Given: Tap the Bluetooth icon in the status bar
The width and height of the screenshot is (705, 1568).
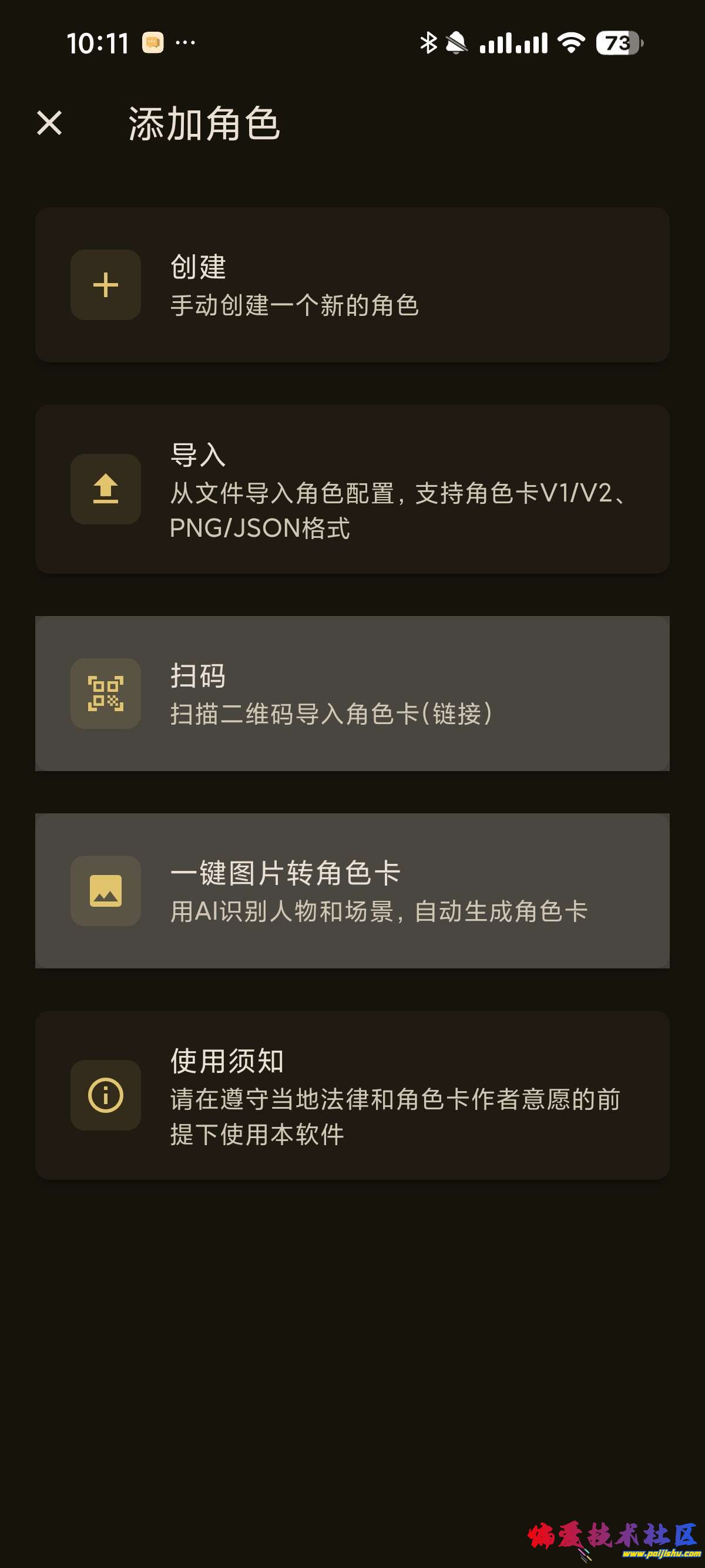Looking at the screenshot, I should coord(429,43).
